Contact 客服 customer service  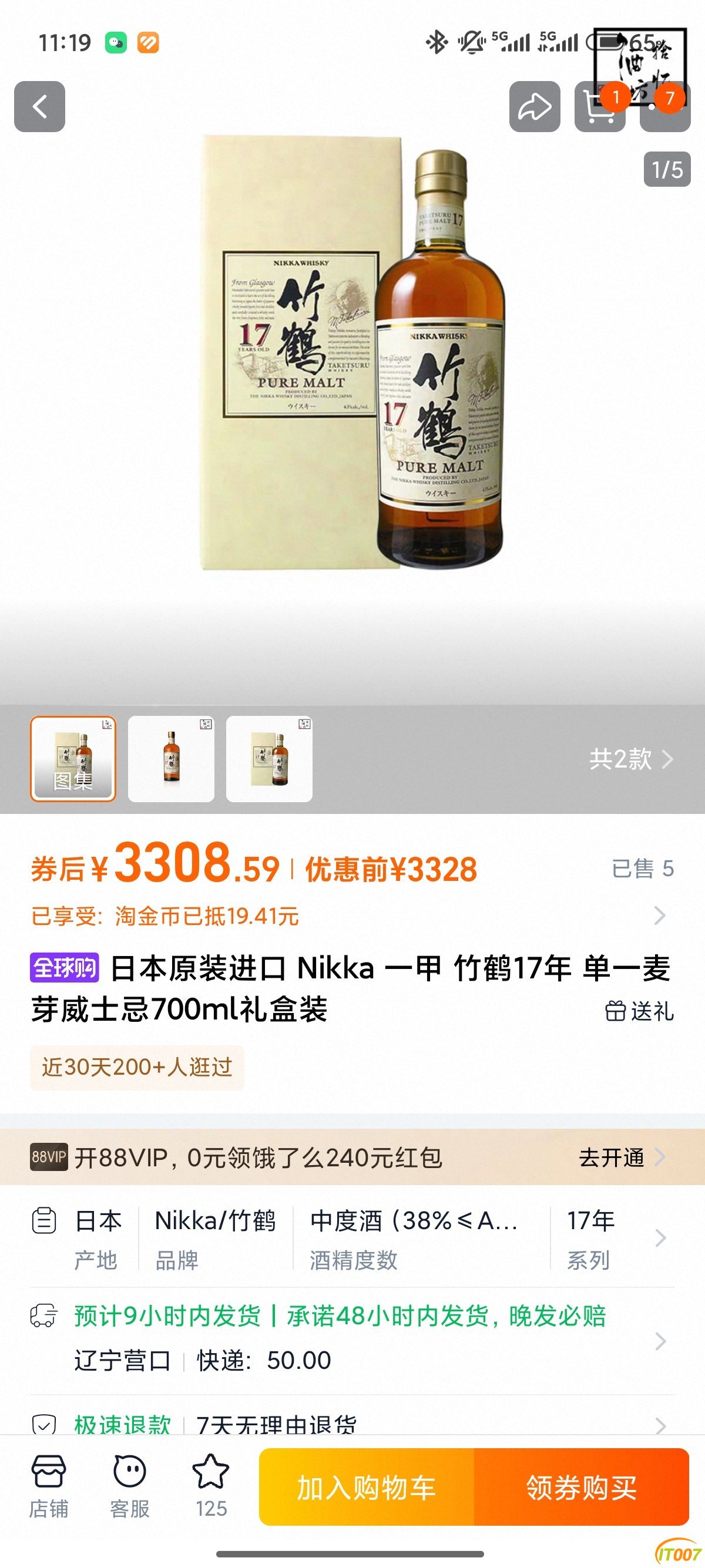[x=130, y=1486]
